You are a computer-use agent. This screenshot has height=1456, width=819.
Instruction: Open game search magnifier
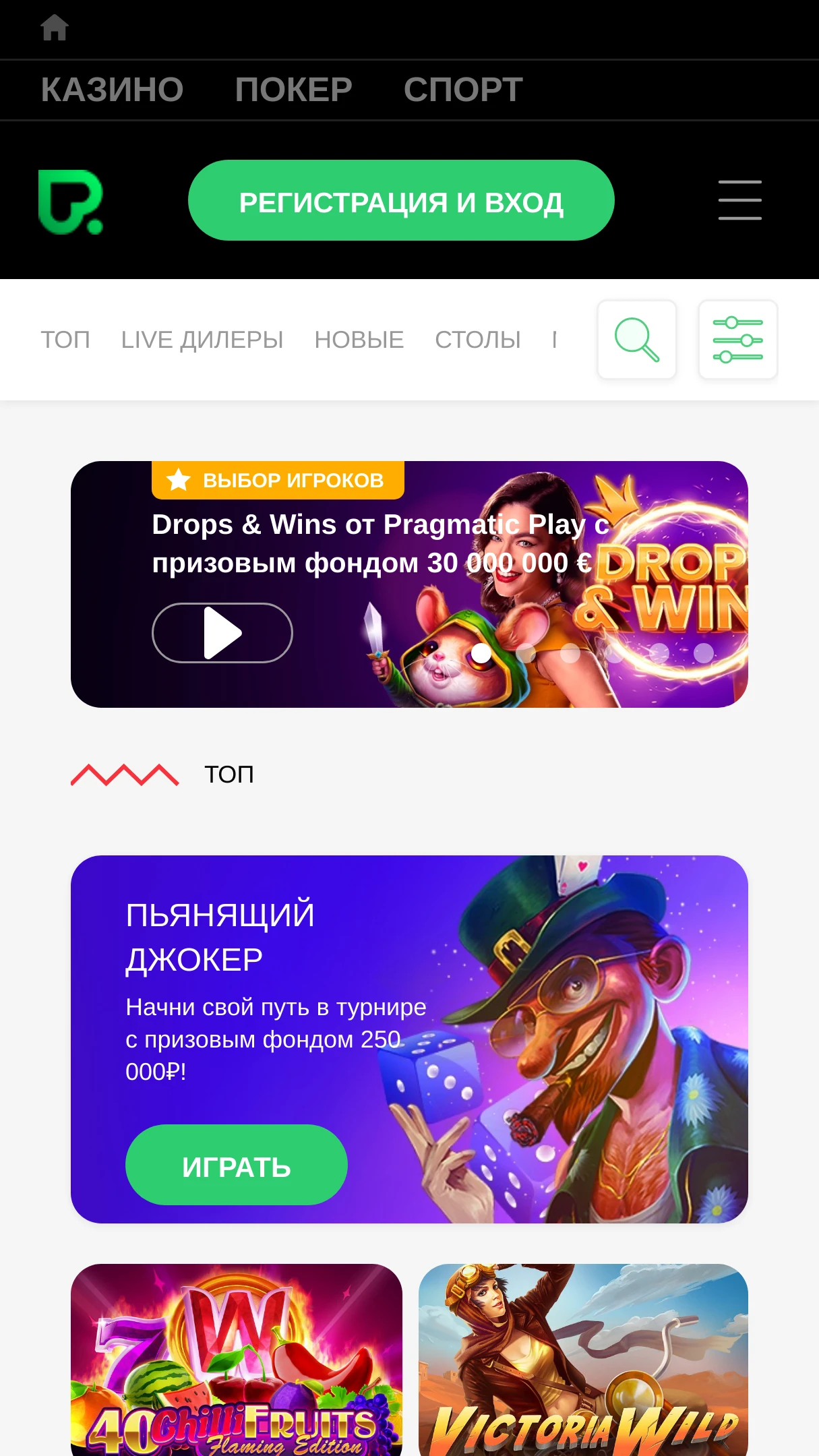(x=636, y=340)
